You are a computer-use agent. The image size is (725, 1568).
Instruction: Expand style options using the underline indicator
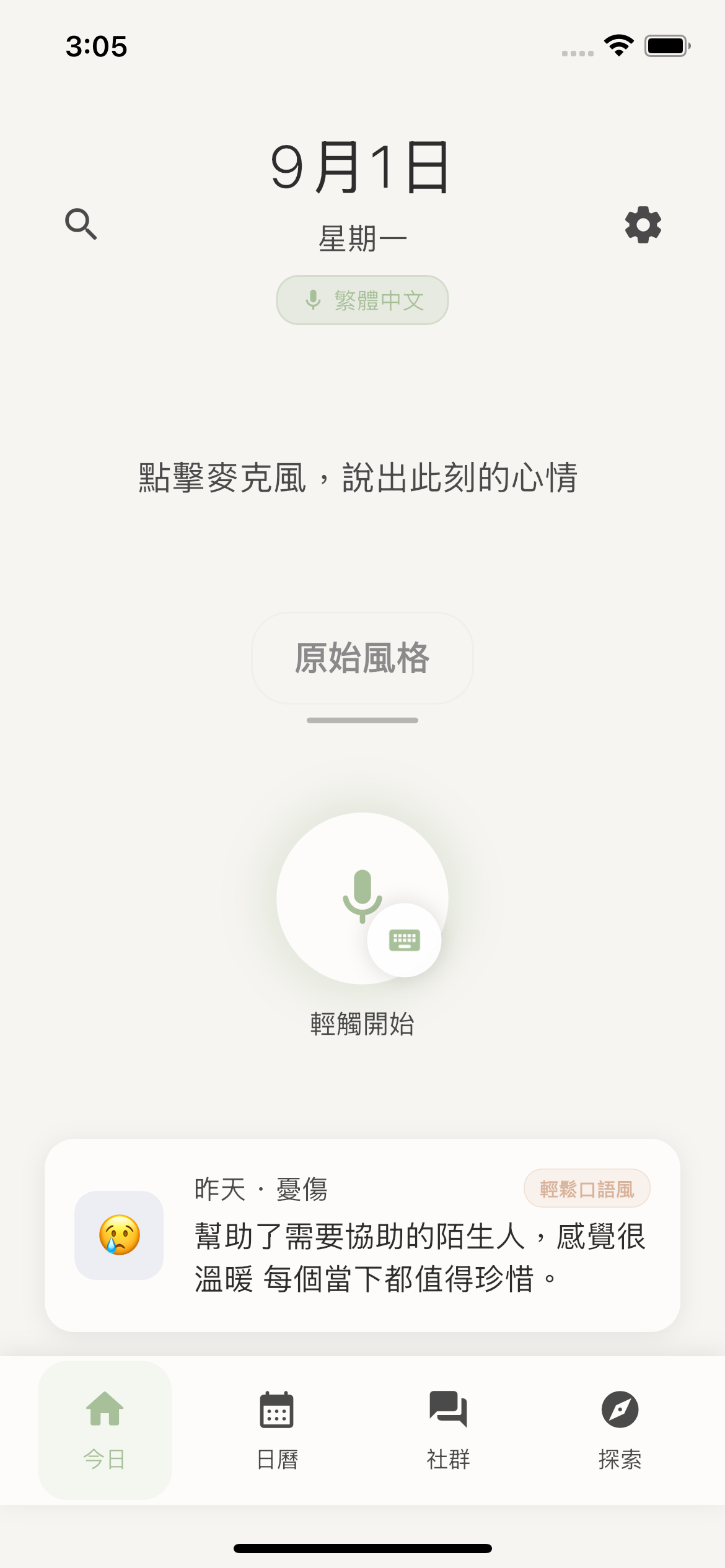pyautogui.click(x=362, y=720)
